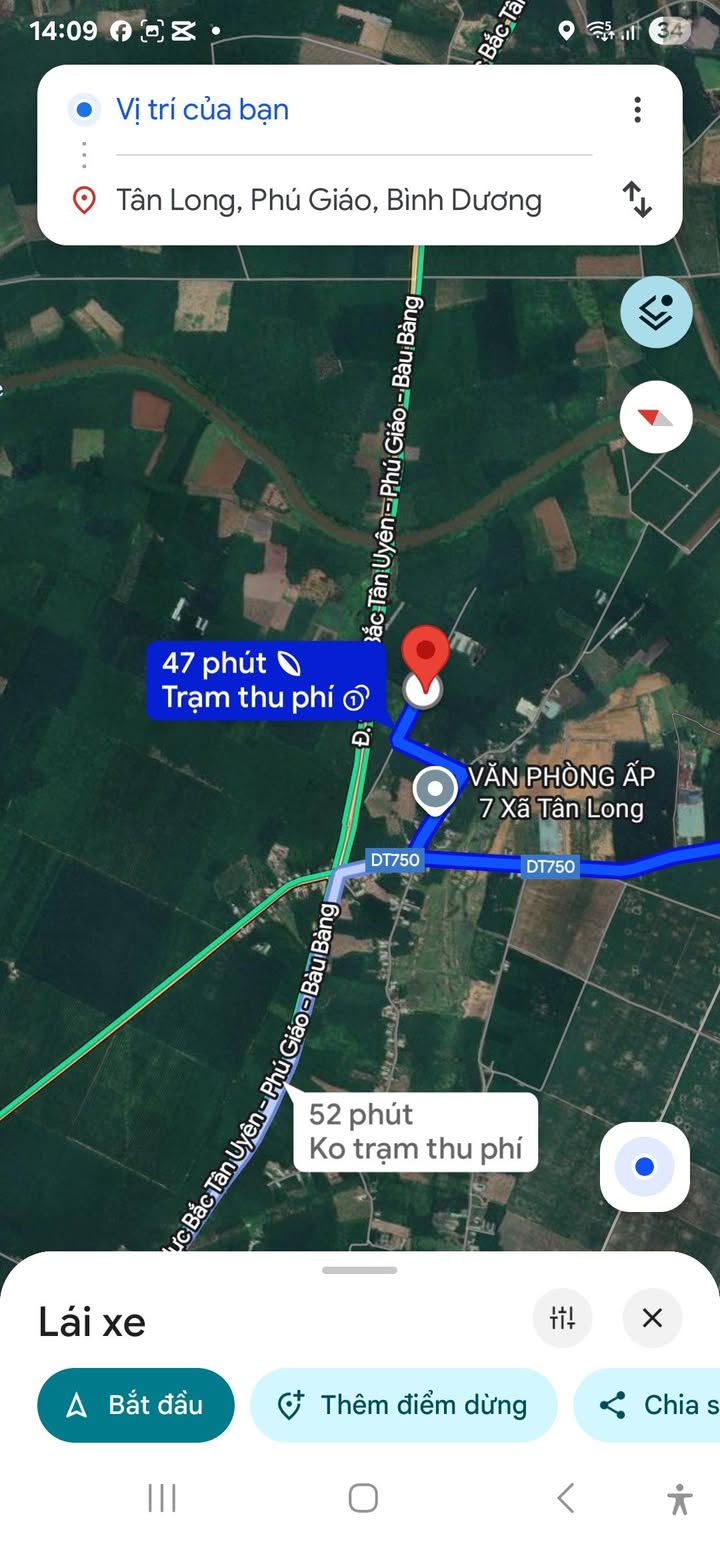This screenshot has height=1544, width=720.
Task: Center map on my current location
Action: pos(644,1166)
